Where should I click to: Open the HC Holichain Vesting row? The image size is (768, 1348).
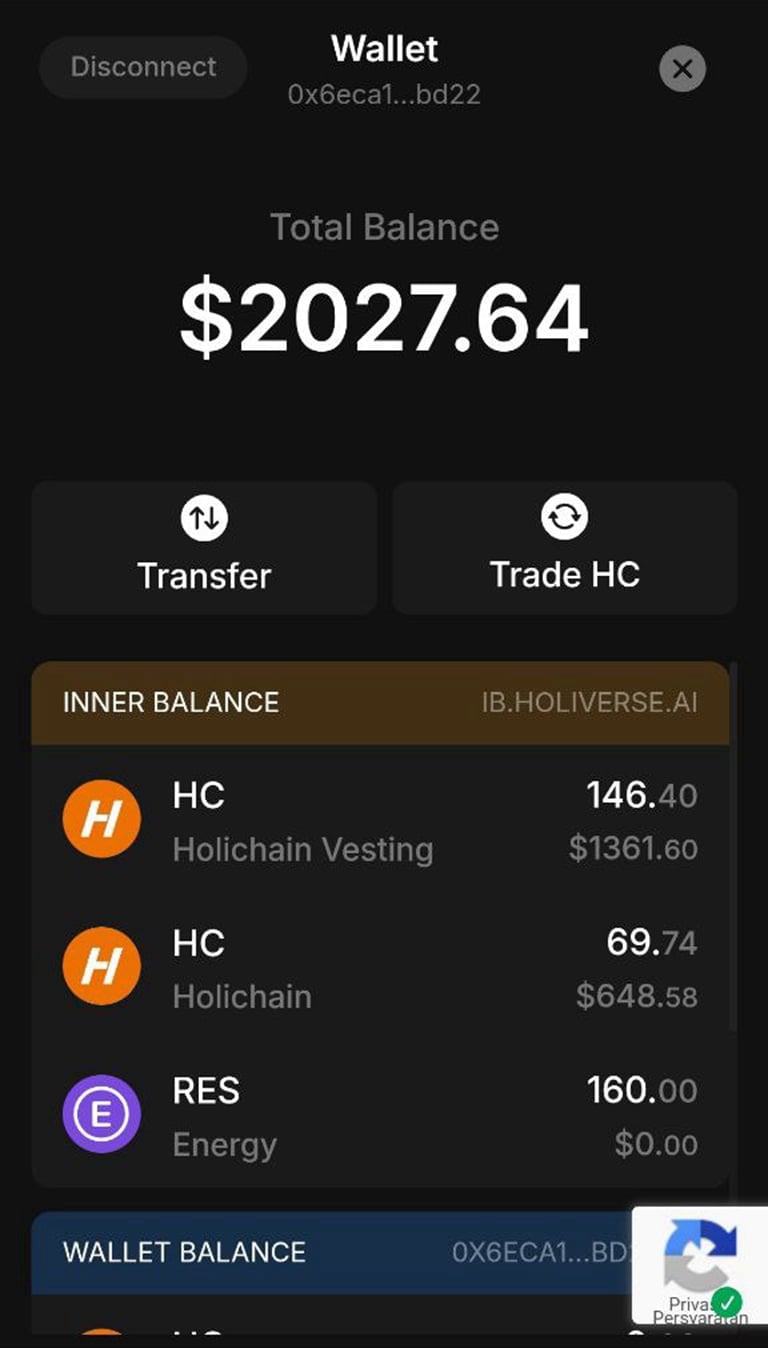pyautogui.click(x=380, y=821)
